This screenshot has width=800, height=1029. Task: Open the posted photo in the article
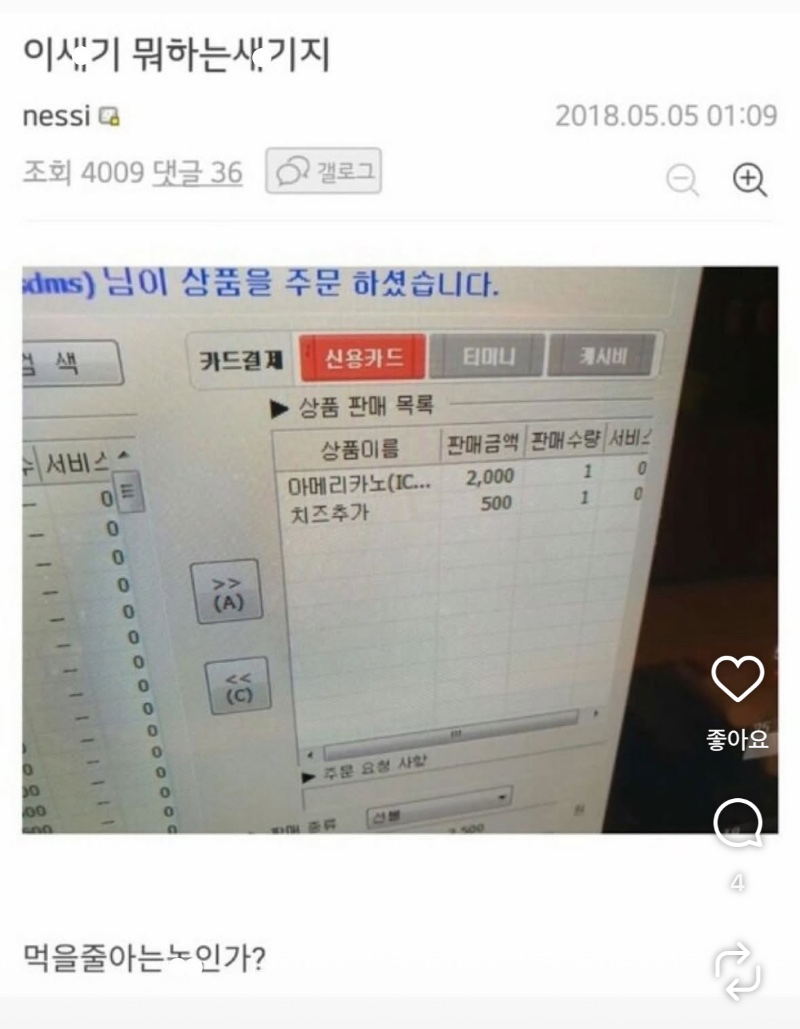(x=400, y=550)
